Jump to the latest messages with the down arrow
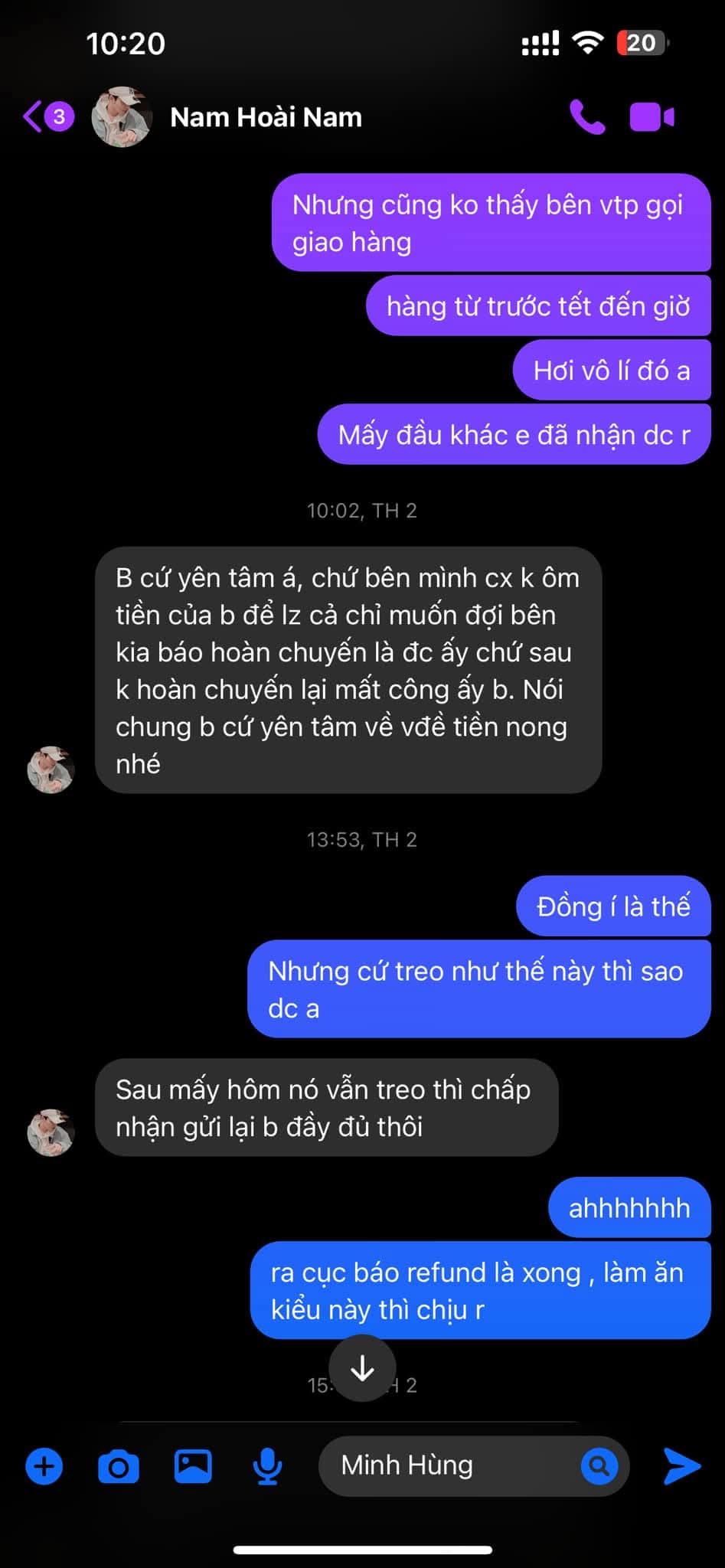This screenshot has height=1568, width=725. point(362,1367)
